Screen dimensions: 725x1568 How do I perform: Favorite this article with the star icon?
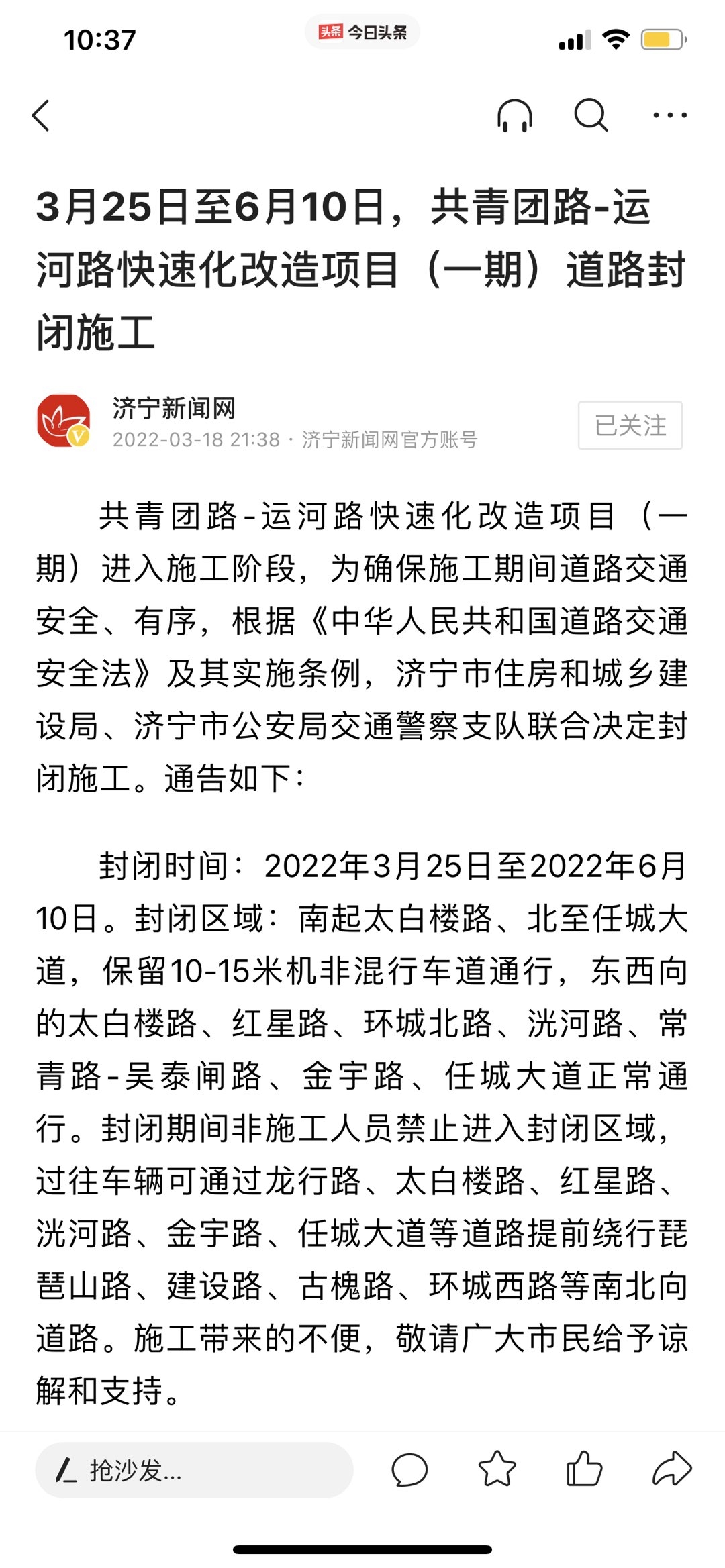[x=497, y=1469]
